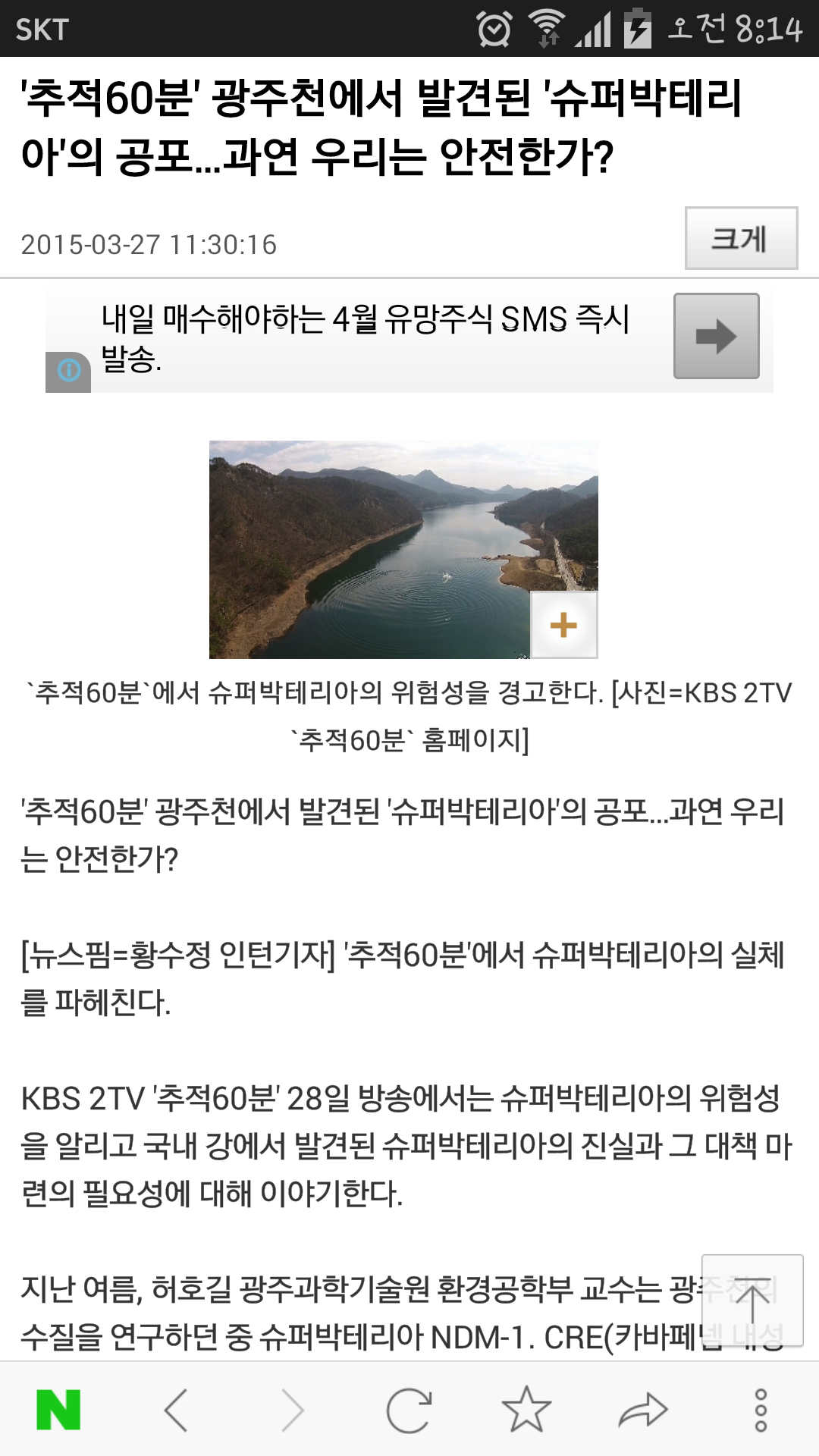819x1456 pixels.
Task: Open the ad info icon
Action: [x=68, y=372]
